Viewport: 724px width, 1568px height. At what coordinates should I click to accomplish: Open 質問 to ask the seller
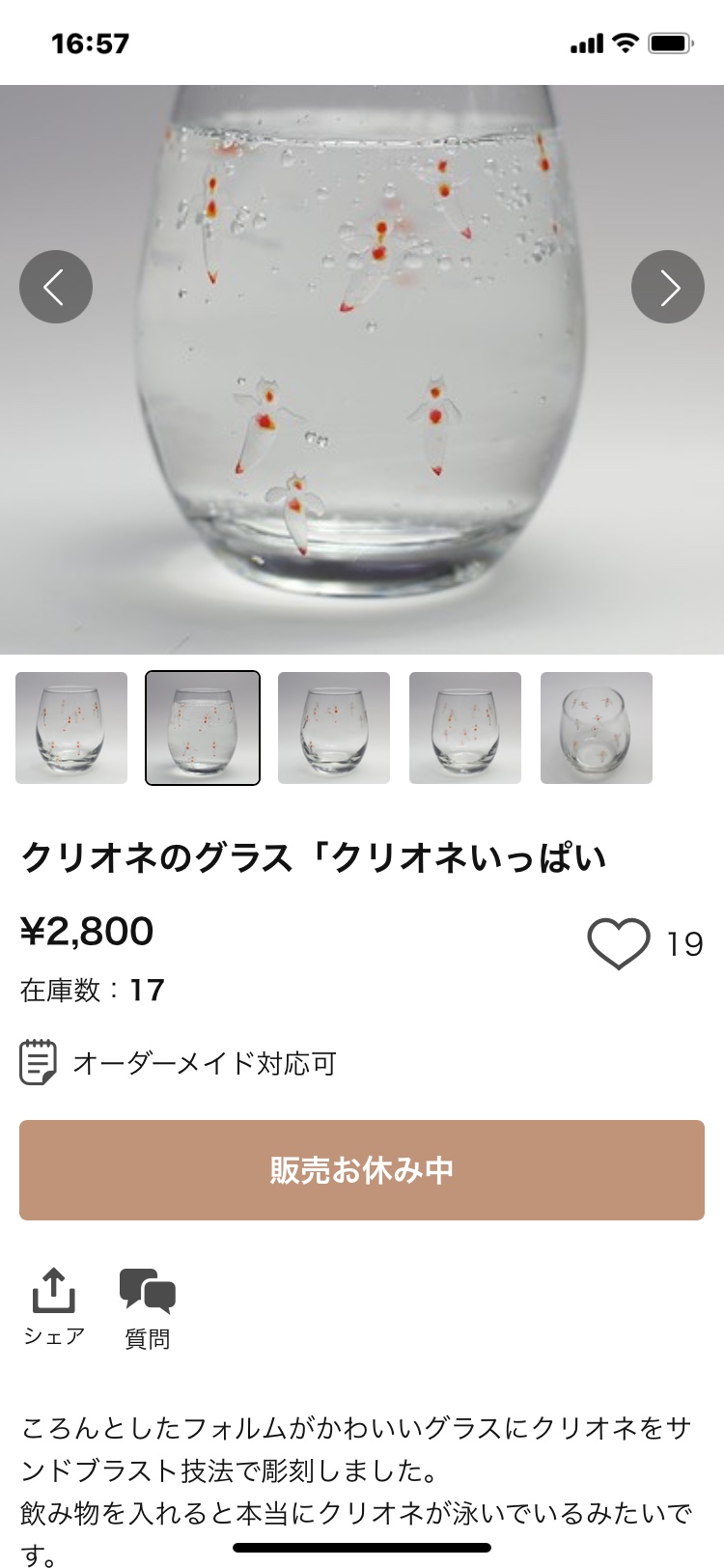pyautogui.click(x=148, y=1308)
